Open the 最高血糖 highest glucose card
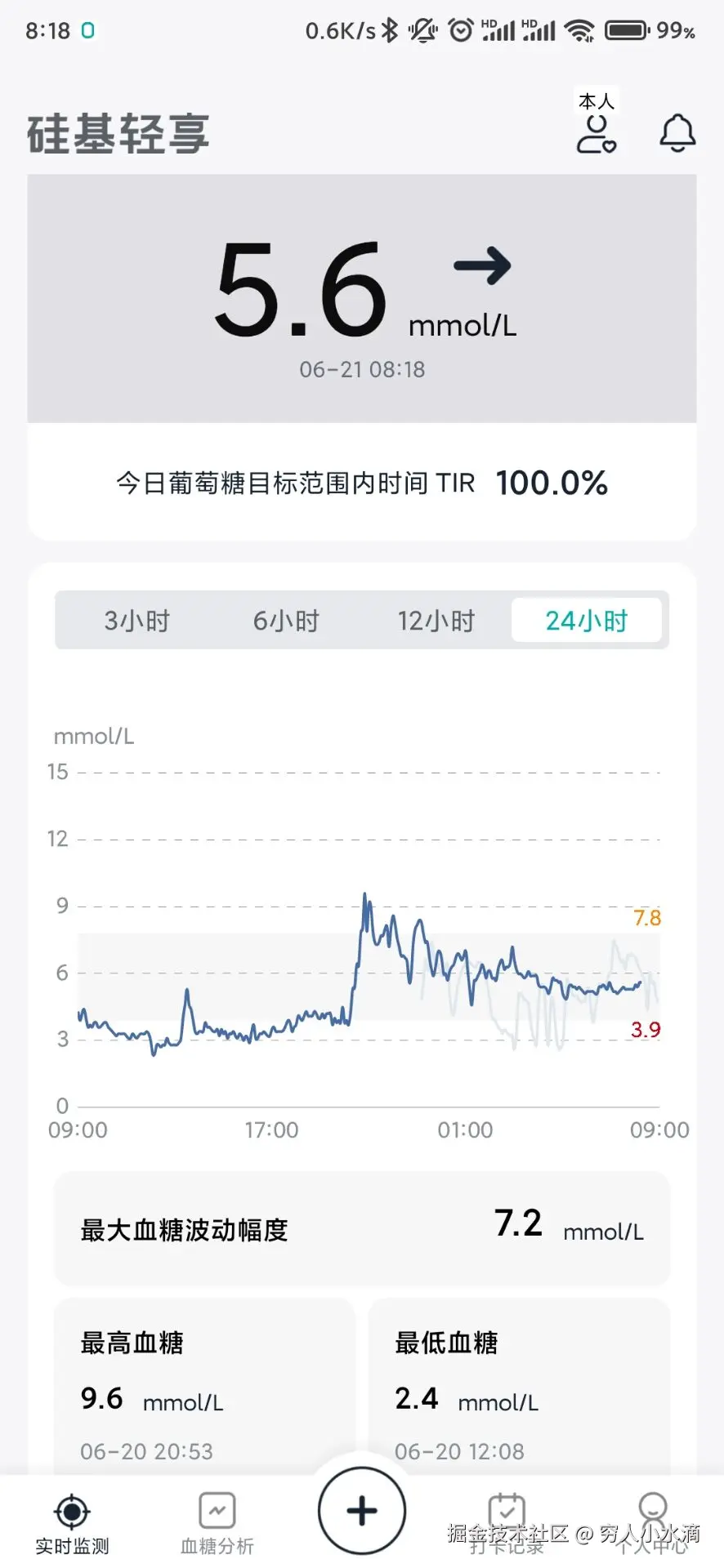This screenshot has height=1568, width=724. coord(203,1388)
